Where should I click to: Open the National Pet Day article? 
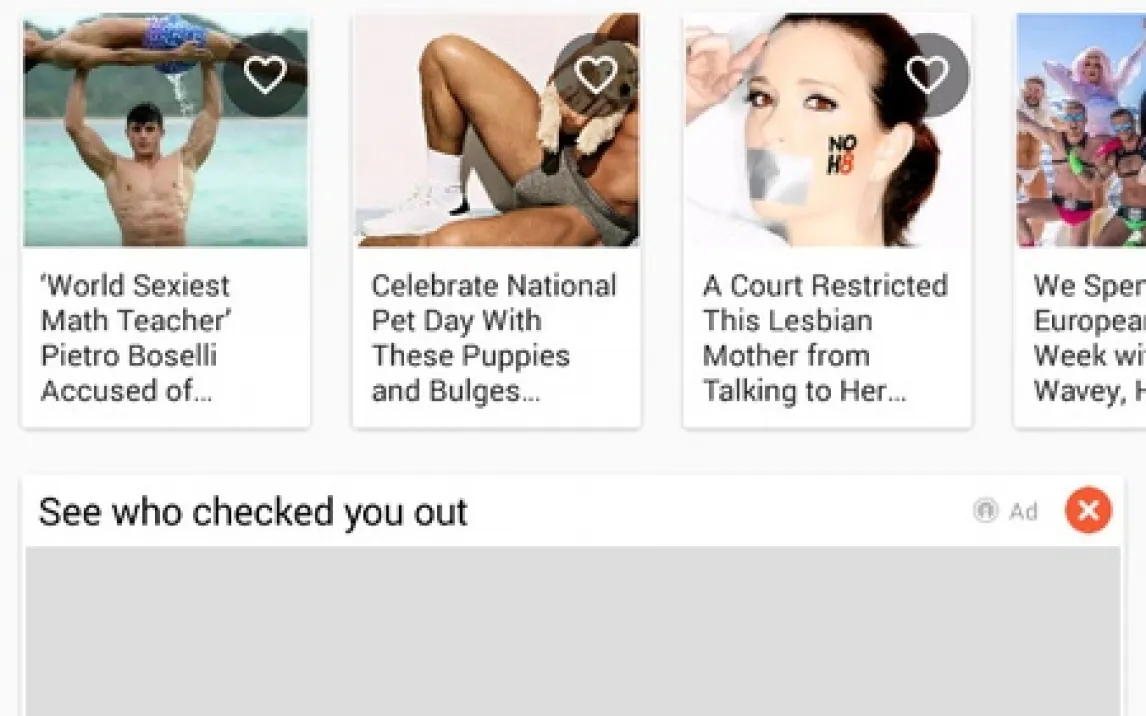click(494, 338)
